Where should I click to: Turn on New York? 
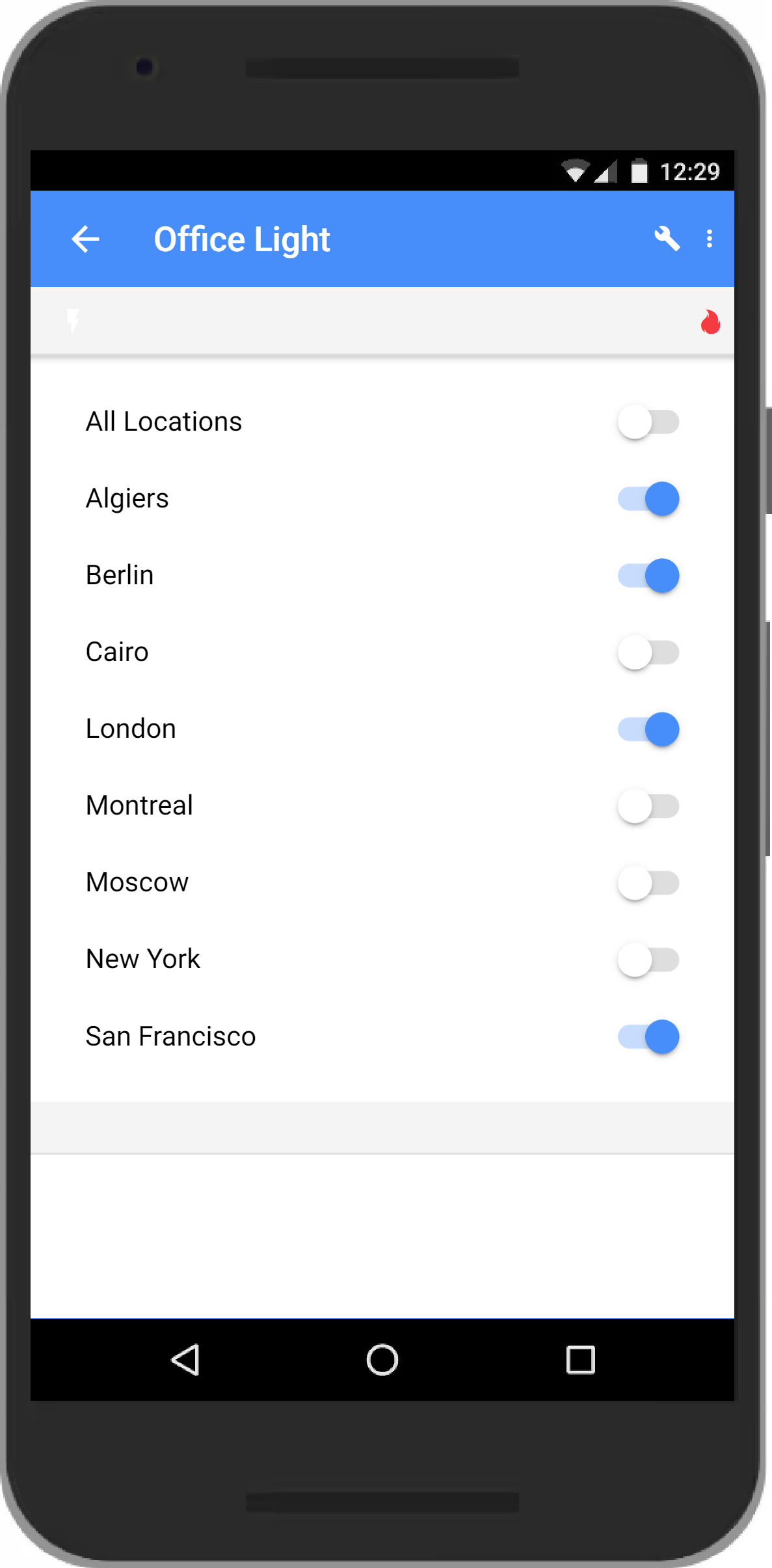click(648, 960)
